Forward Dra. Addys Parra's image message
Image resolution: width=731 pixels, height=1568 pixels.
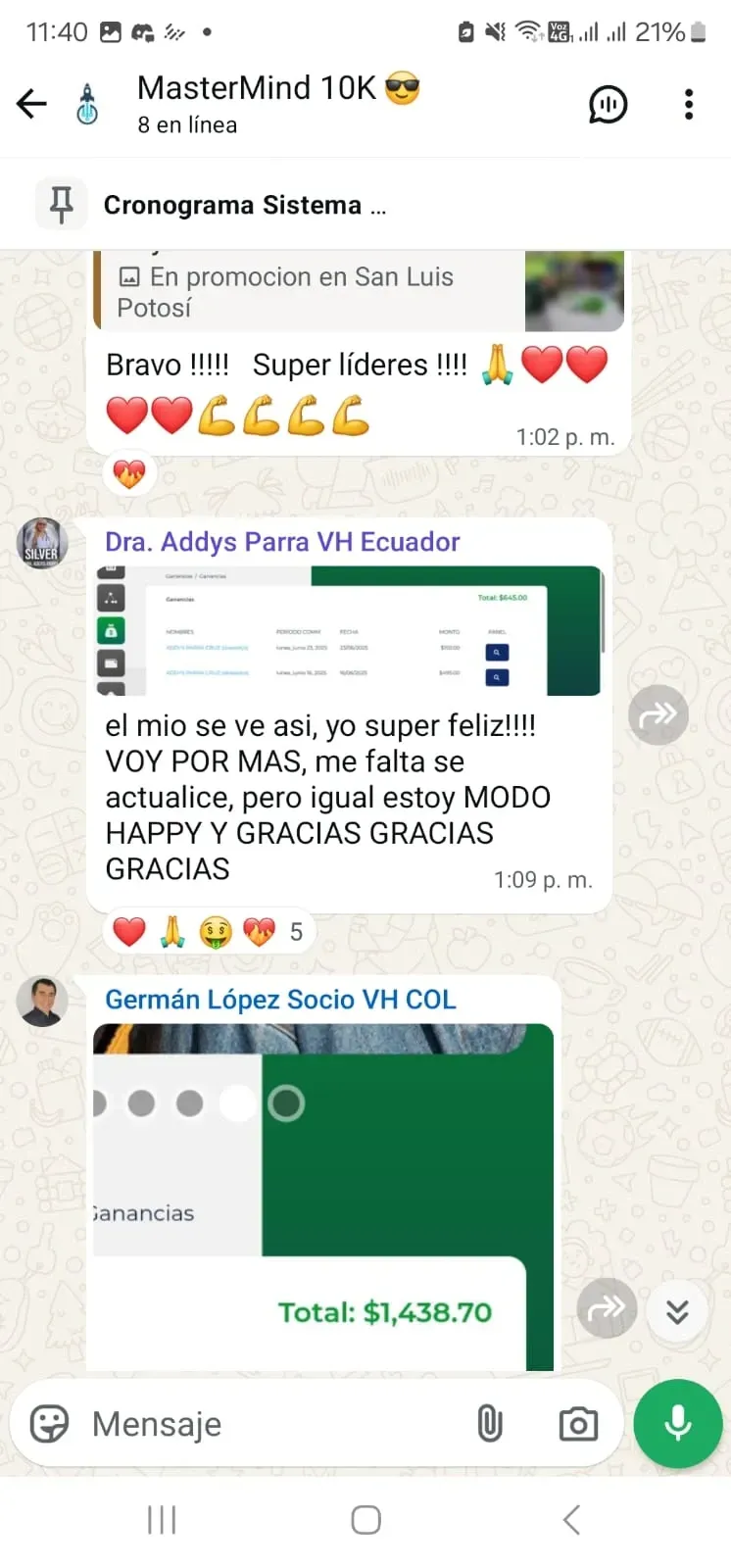[658, 714]
